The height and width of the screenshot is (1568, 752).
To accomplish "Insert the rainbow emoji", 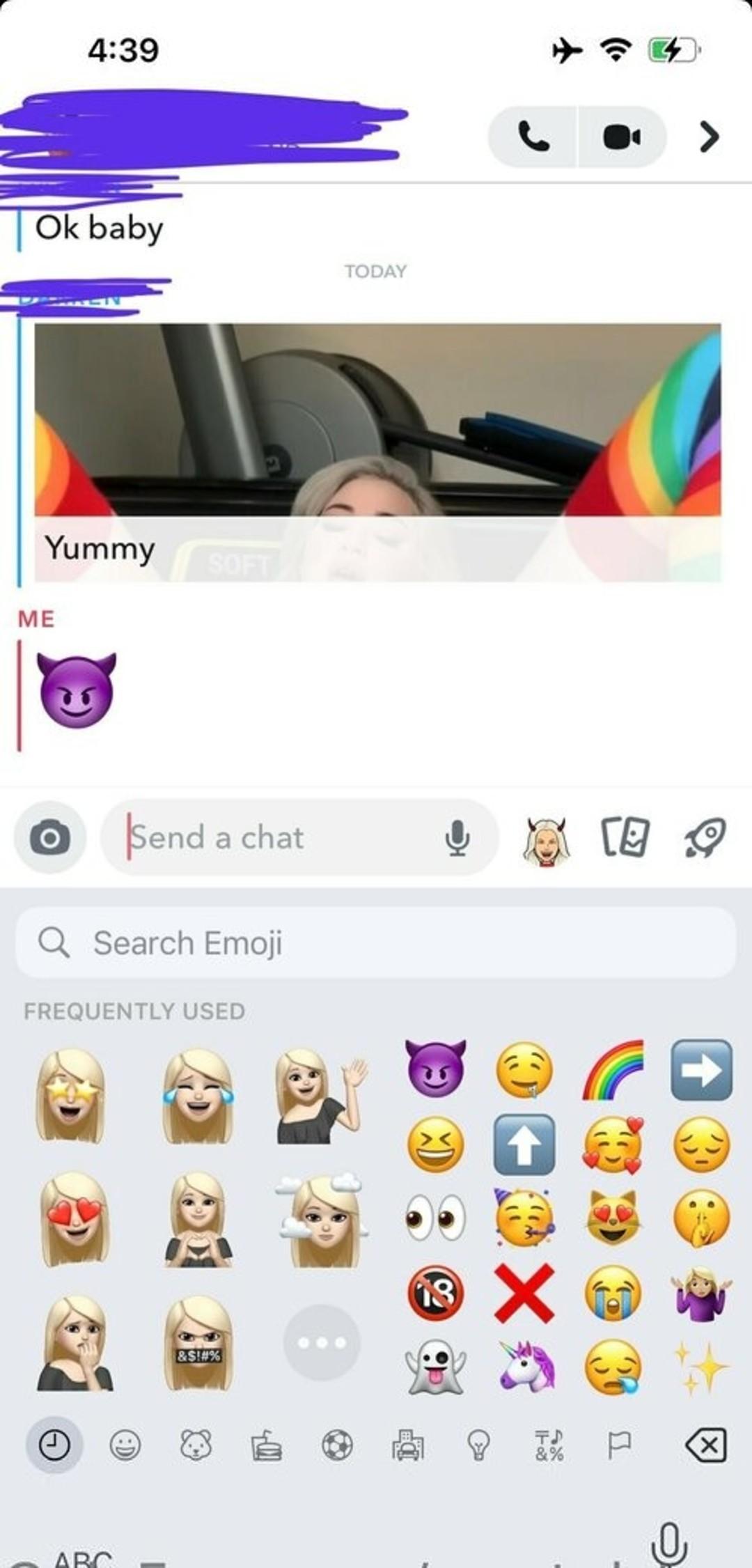I will pyautogui.click(x=613, y=1069).
